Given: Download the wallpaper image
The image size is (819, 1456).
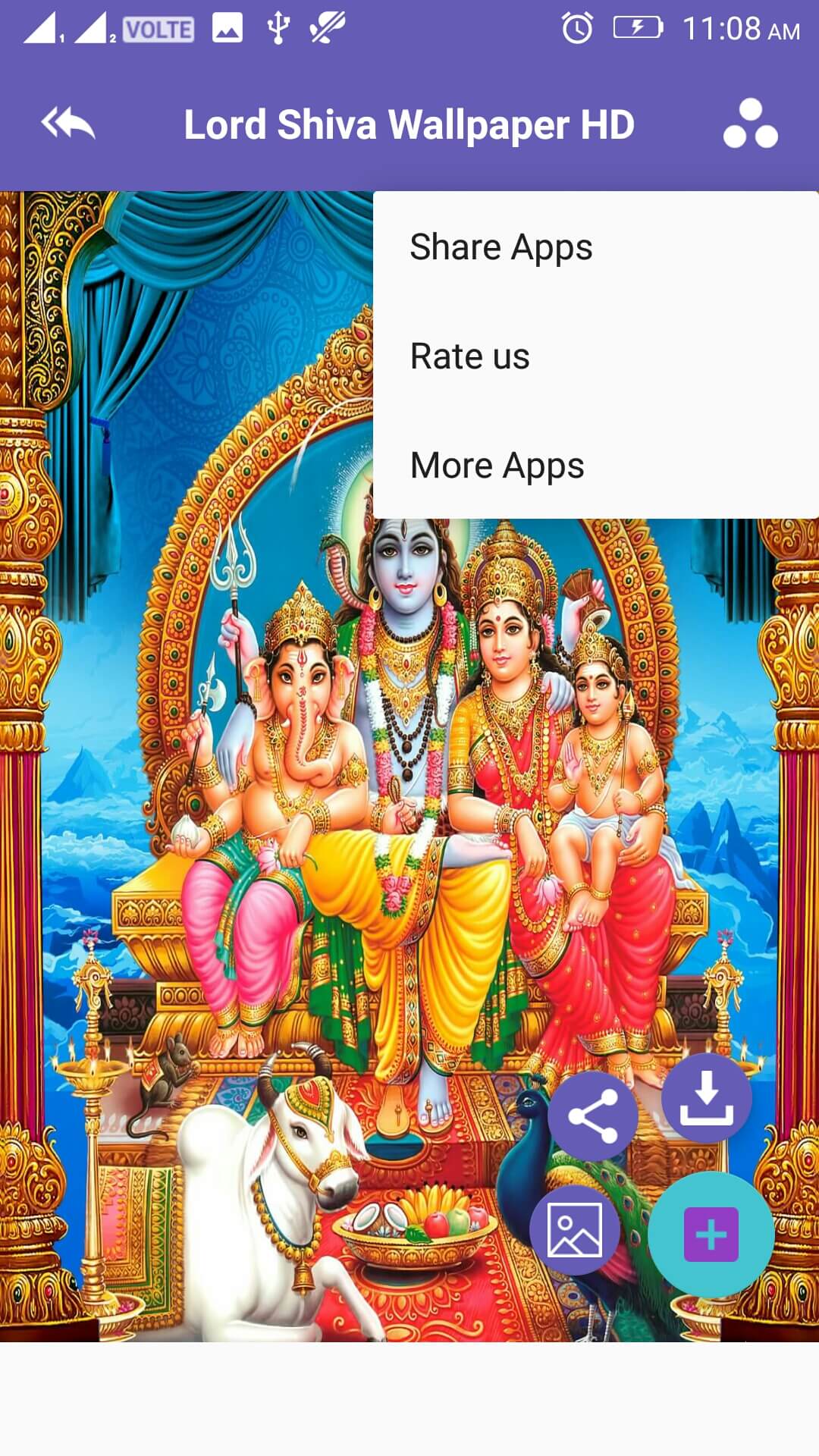Looking at the screenshot, I should [x=706, y=1097].
